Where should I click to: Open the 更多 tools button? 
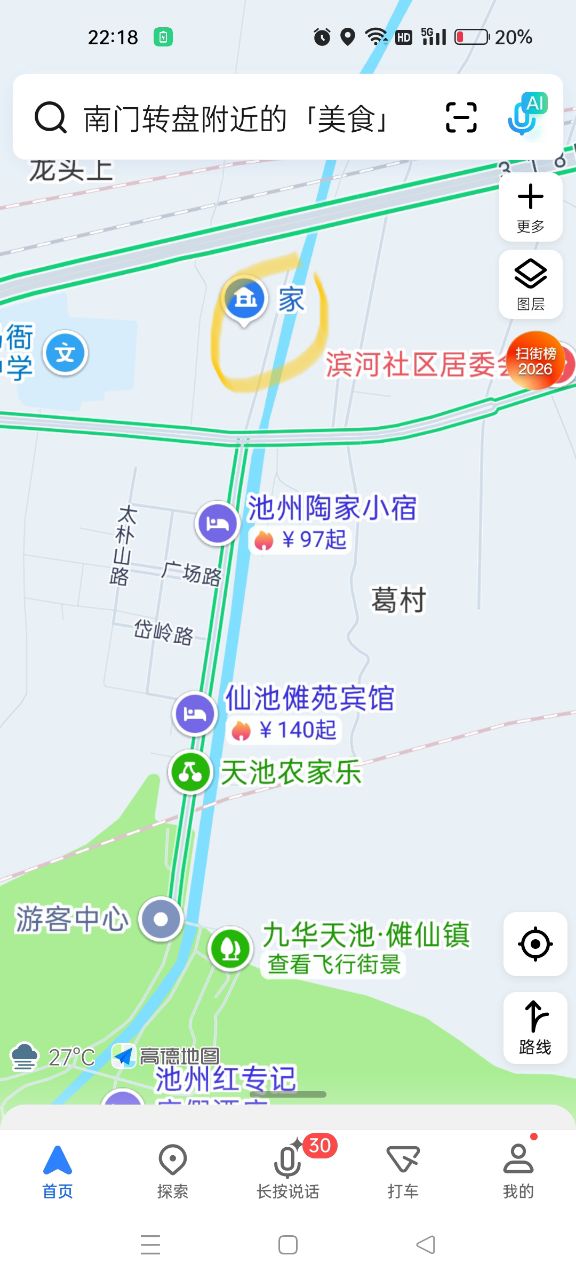(x=530, y=207)
